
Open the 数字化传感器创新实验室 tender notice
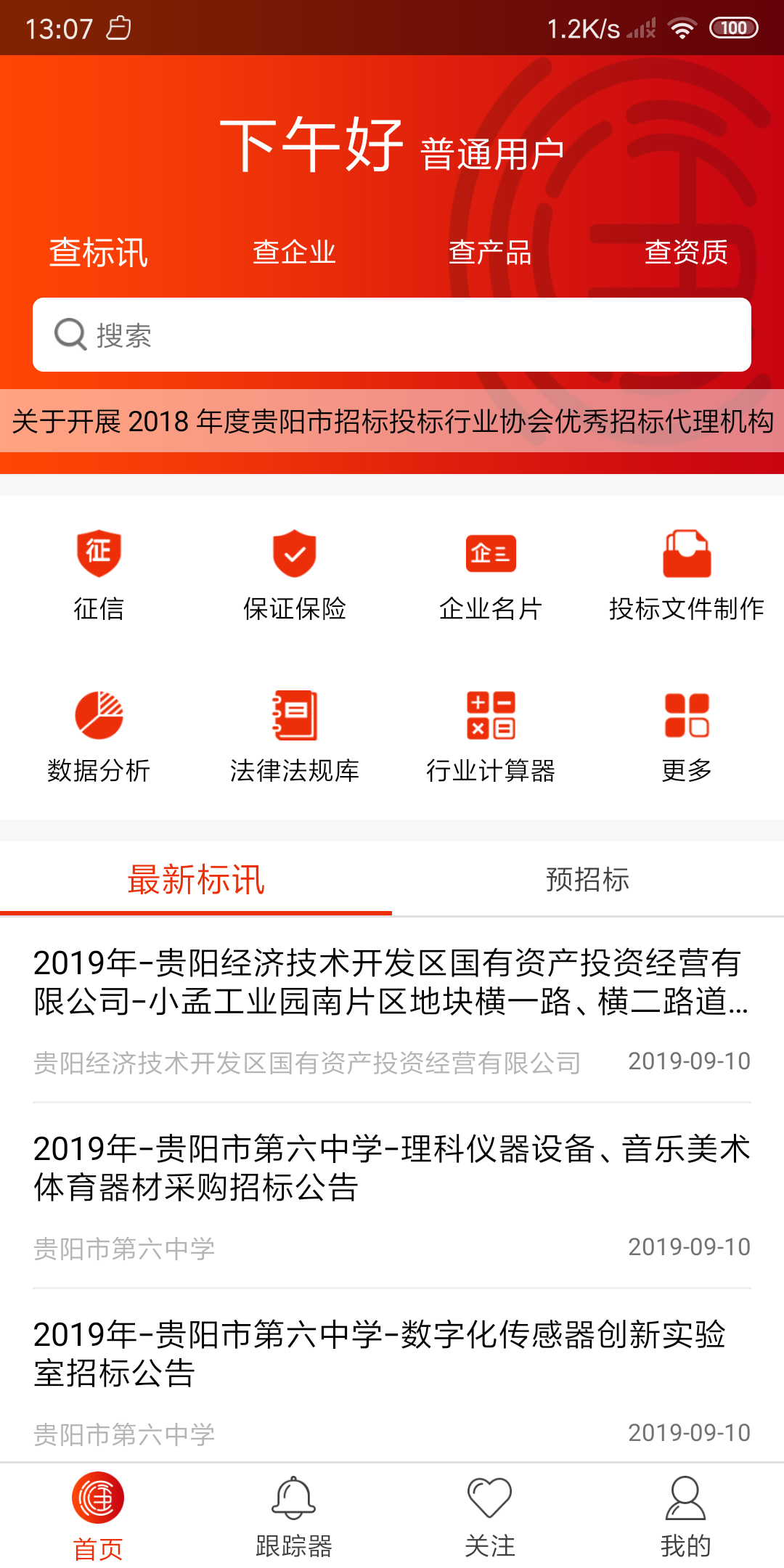pyautogui.click(x=392, y=1354)
